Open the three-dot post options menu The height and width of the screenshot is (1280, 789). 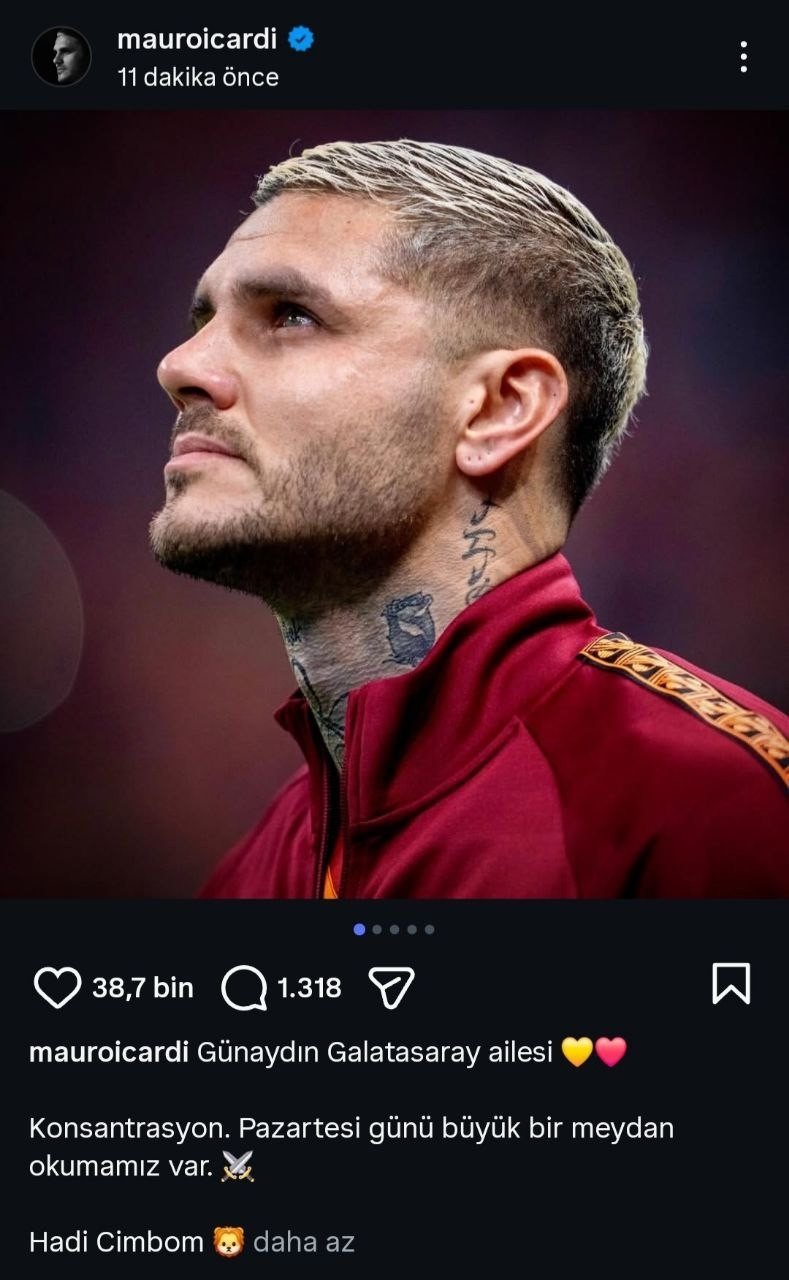pyautogui.click(x=743, y=57)
